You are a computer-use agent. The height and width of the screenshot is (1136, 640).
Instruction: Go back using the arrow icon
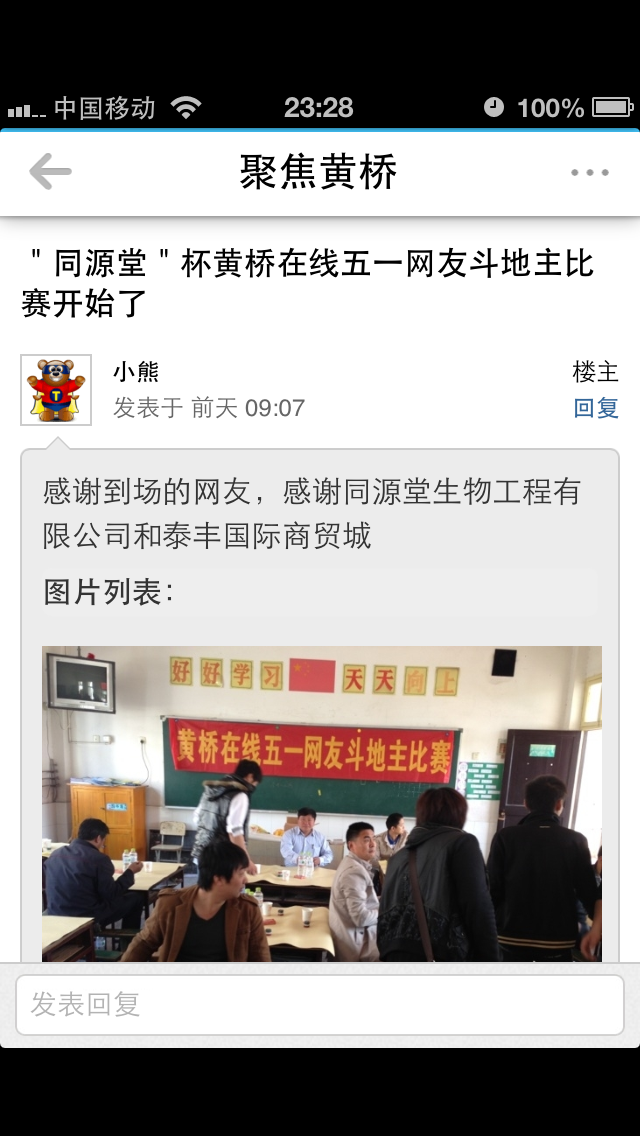50,172
